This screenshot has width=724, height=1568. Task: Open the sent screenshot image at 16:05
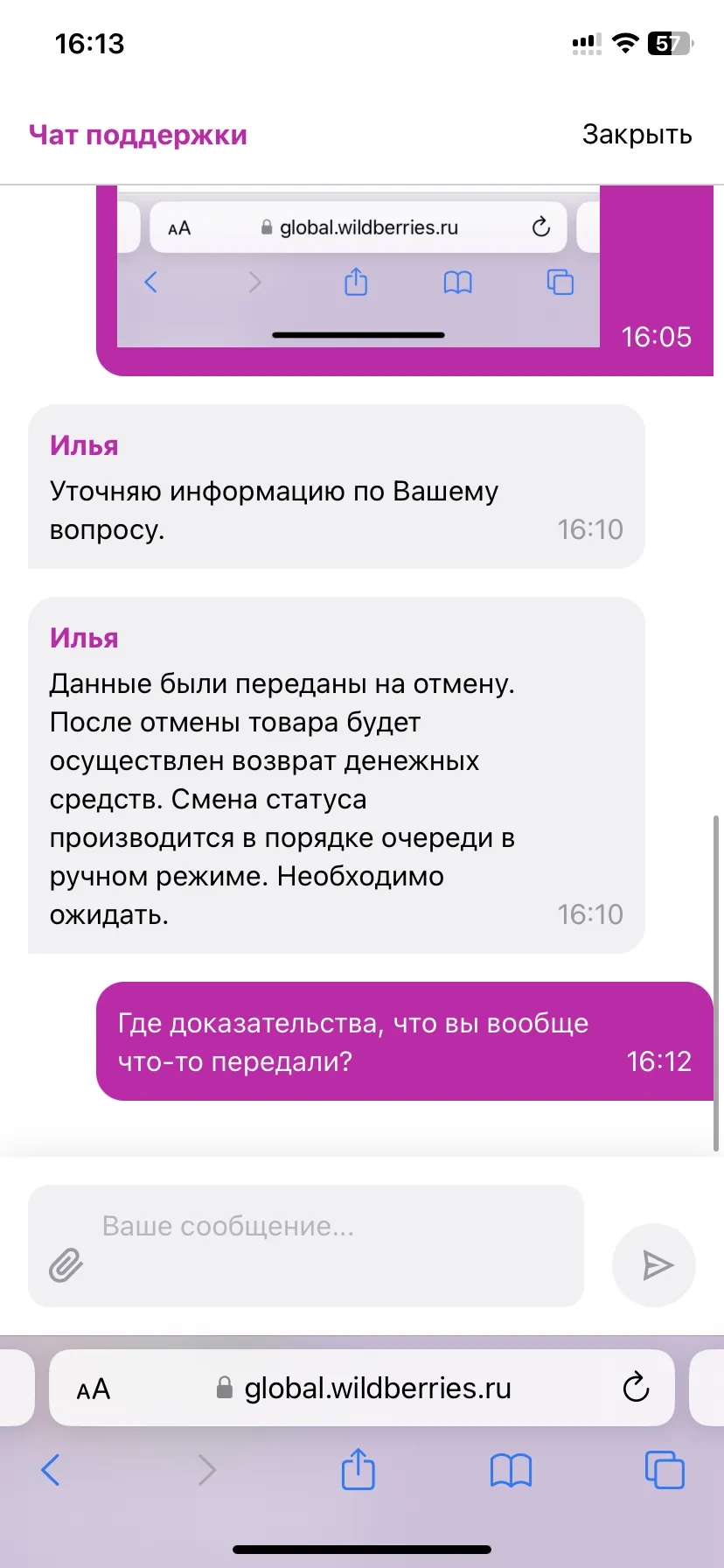coord(359,267)
